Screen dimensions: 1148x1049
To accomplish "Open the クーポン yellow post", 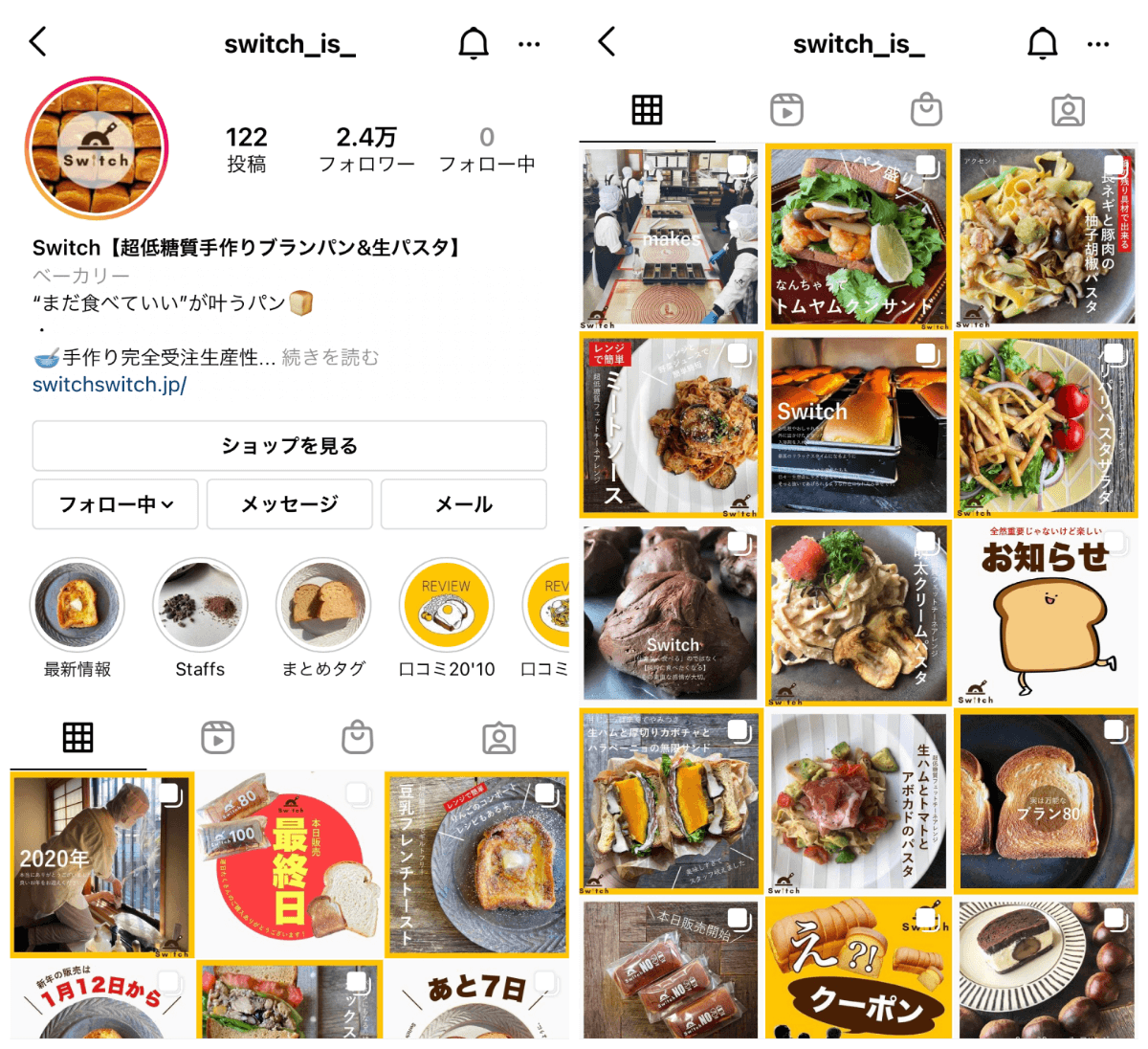I will point(858,969).
